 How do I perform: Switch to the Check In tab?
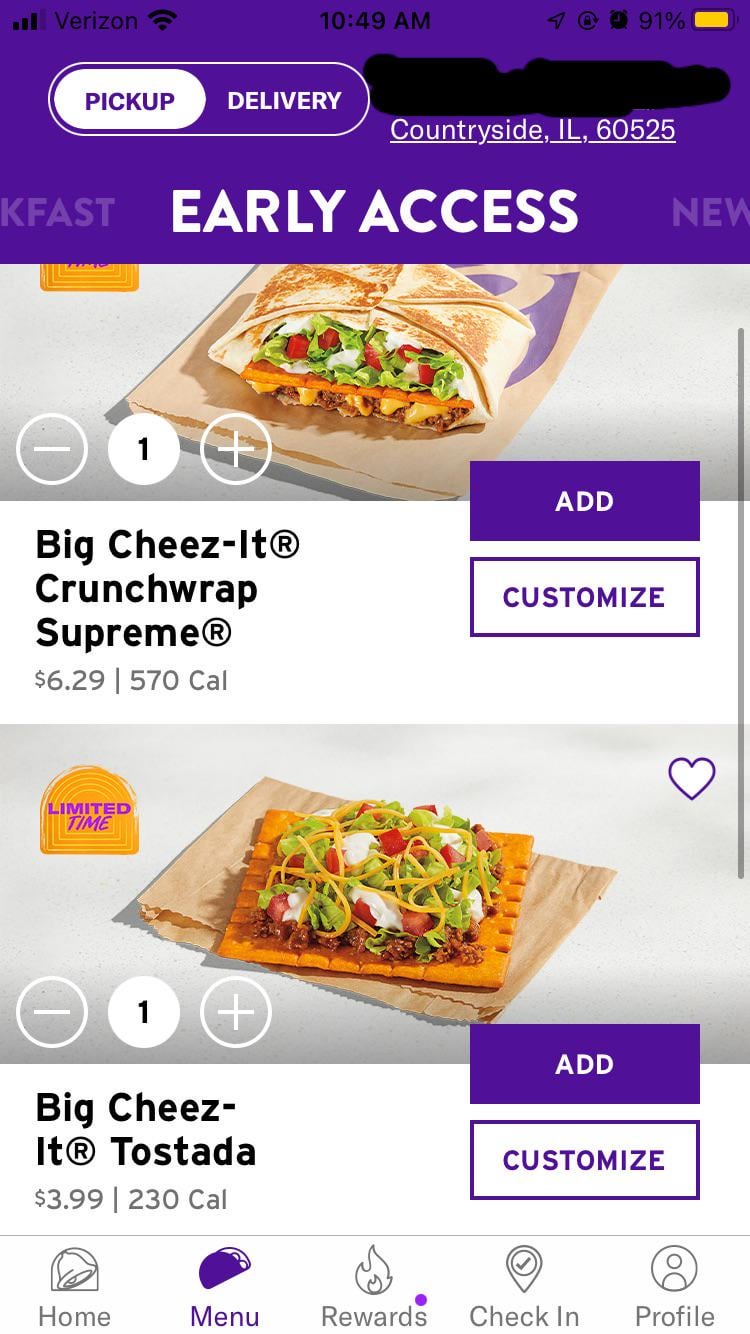(524, 1286)
